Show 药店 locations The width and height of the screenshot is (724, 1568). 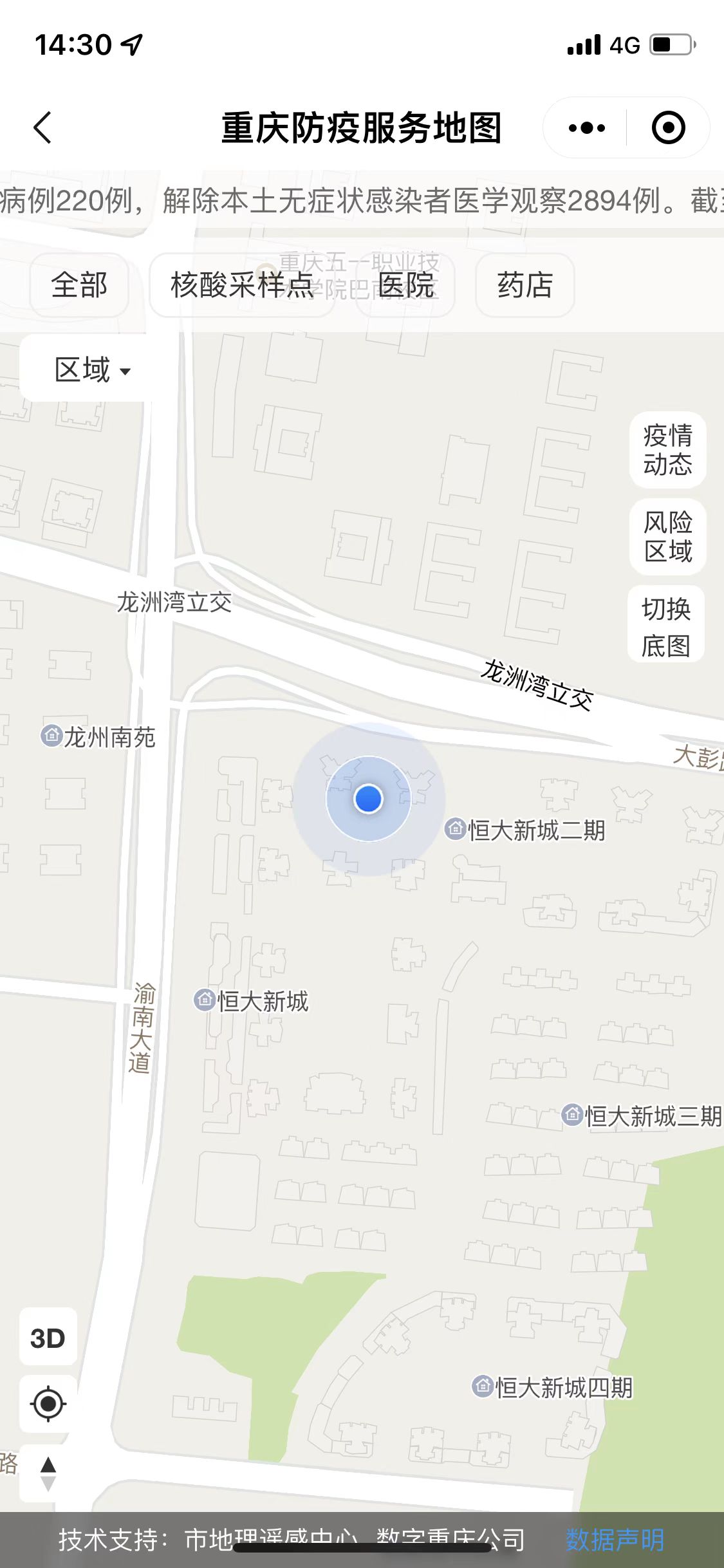point(524,285)
